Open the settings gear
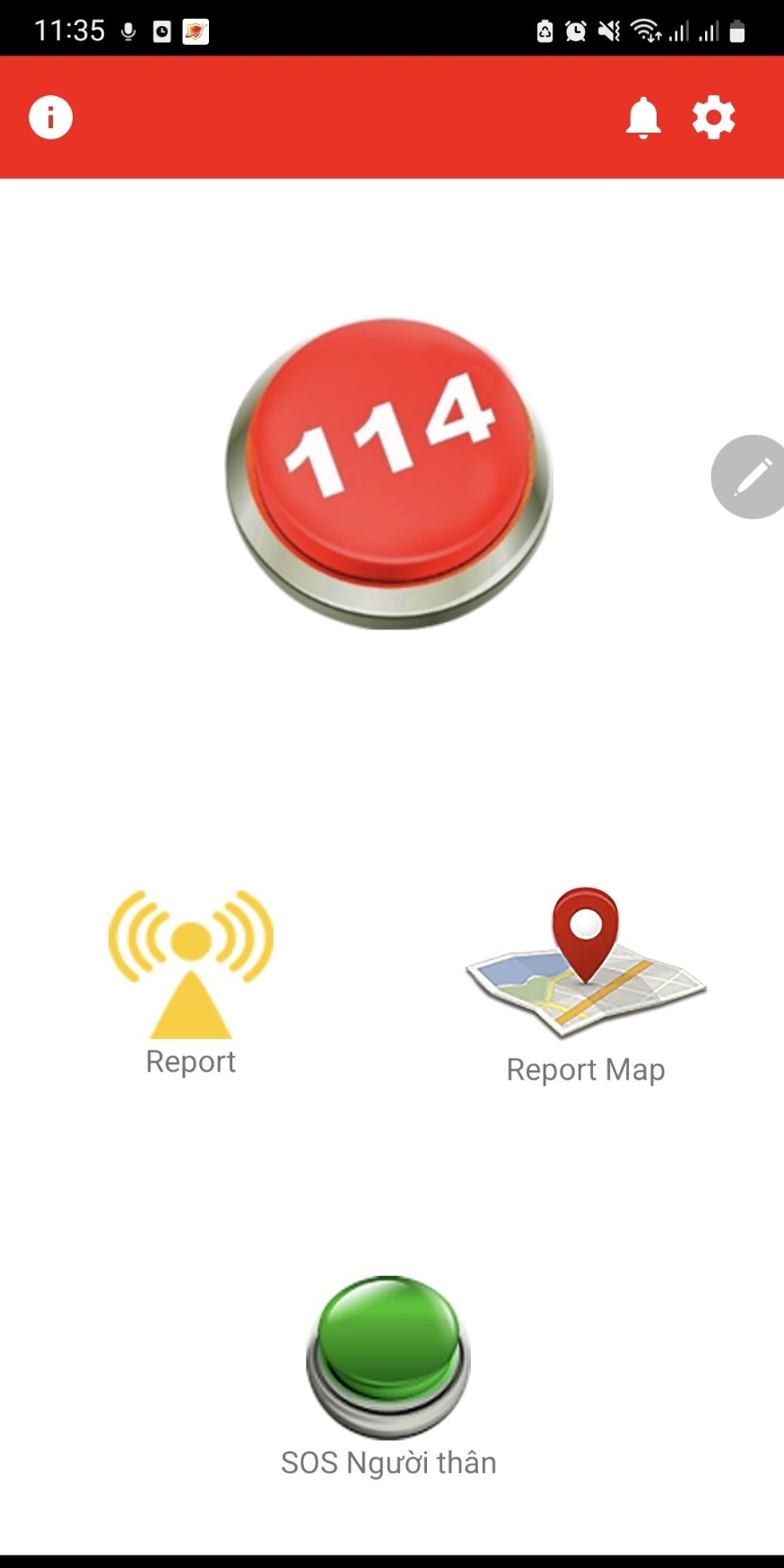Image resolution: width=784 pixels, height=1568 pixels. click(714, 117)
